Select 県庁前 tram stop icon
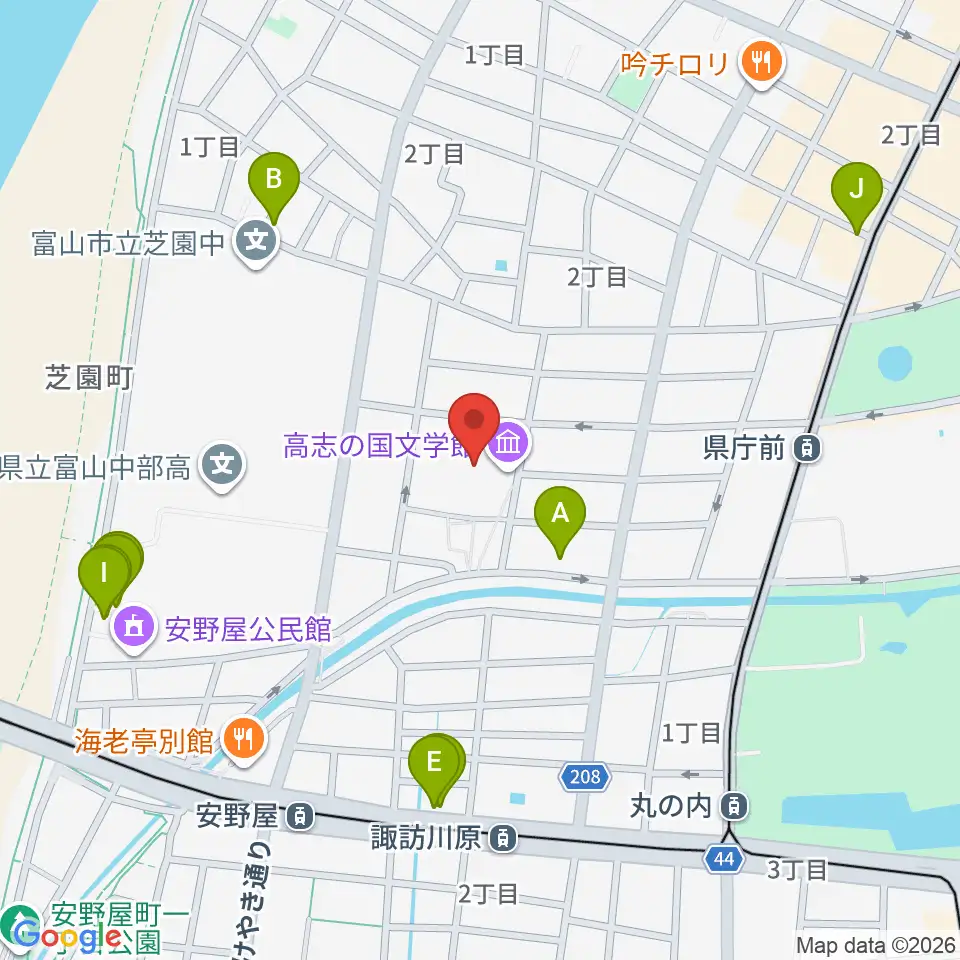 [807, 449]
